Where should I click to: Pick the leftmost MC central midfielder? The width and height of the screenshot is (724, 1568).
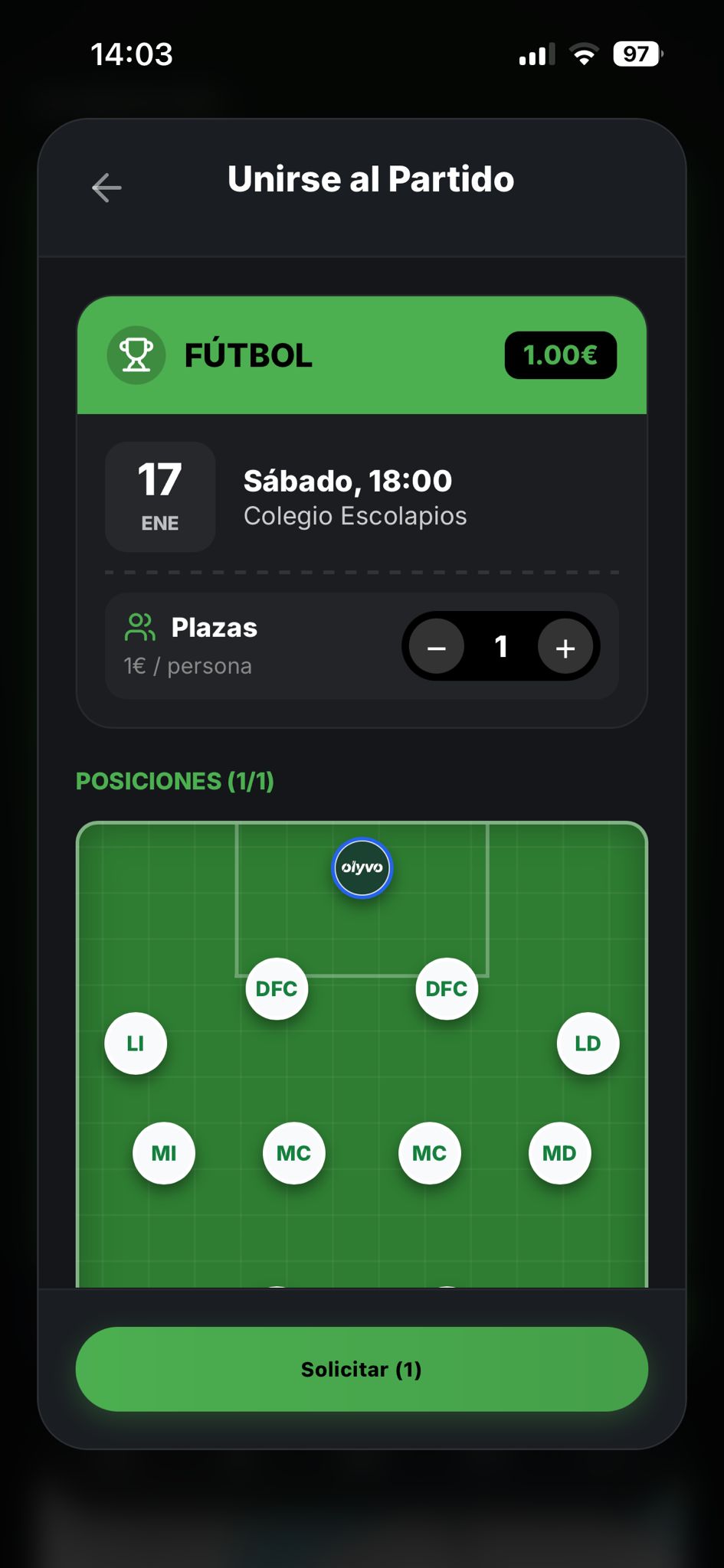coord(294,1153)
